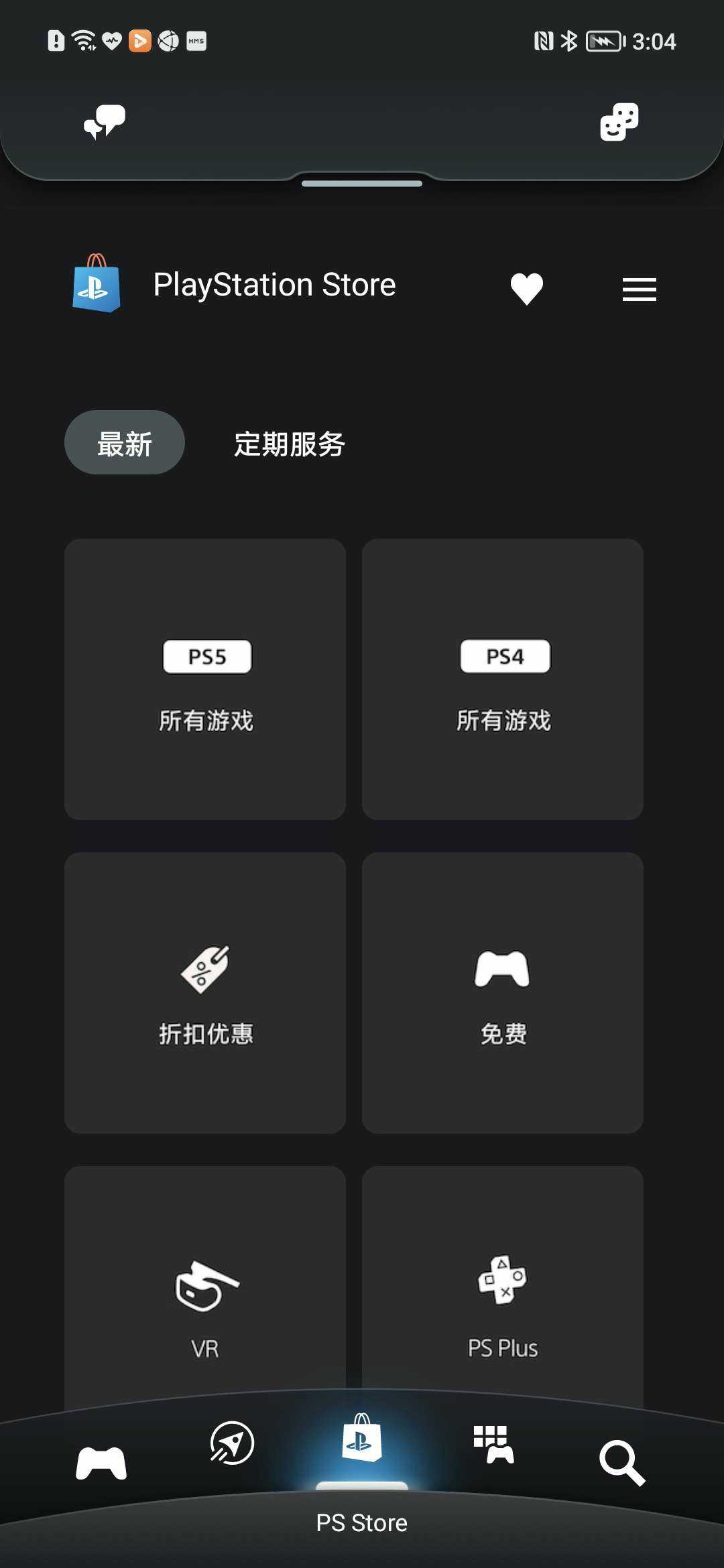
Task: Open the 折扣优惠 deals card
Action: [205, 993]
